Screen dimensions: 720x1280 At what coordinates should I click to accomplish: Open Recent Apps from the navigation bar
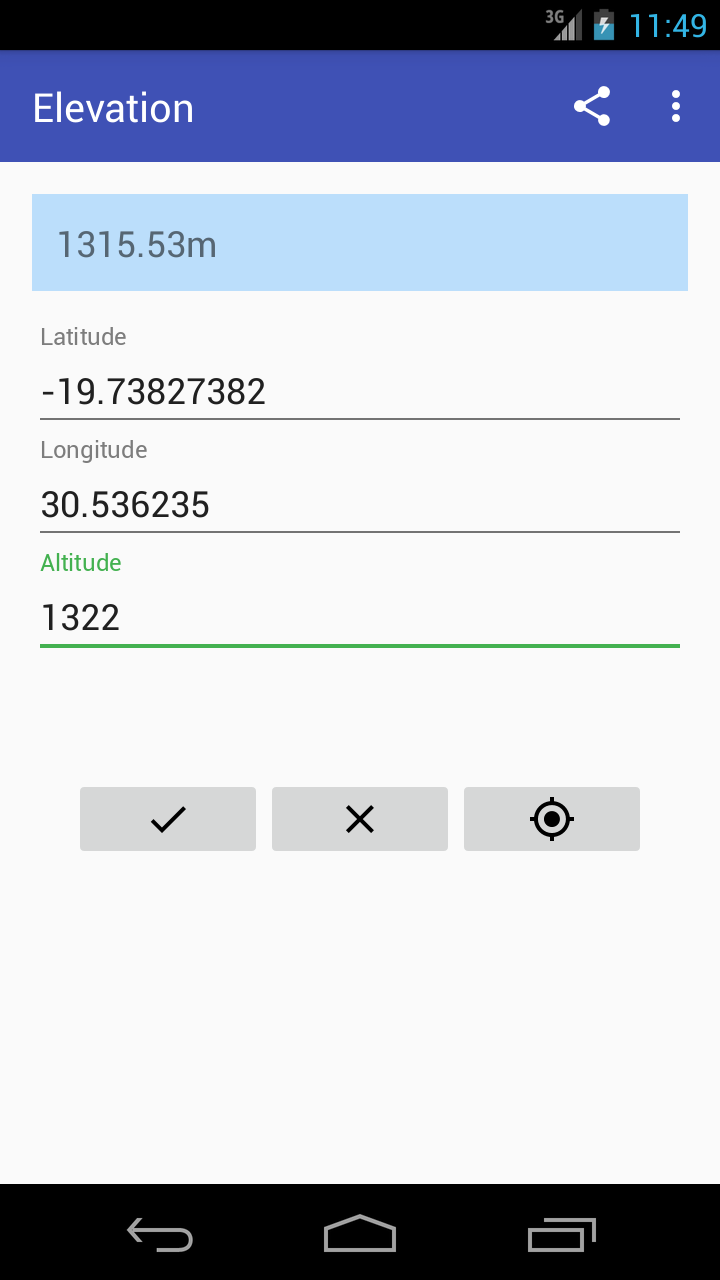click(x=561, y=1235)
